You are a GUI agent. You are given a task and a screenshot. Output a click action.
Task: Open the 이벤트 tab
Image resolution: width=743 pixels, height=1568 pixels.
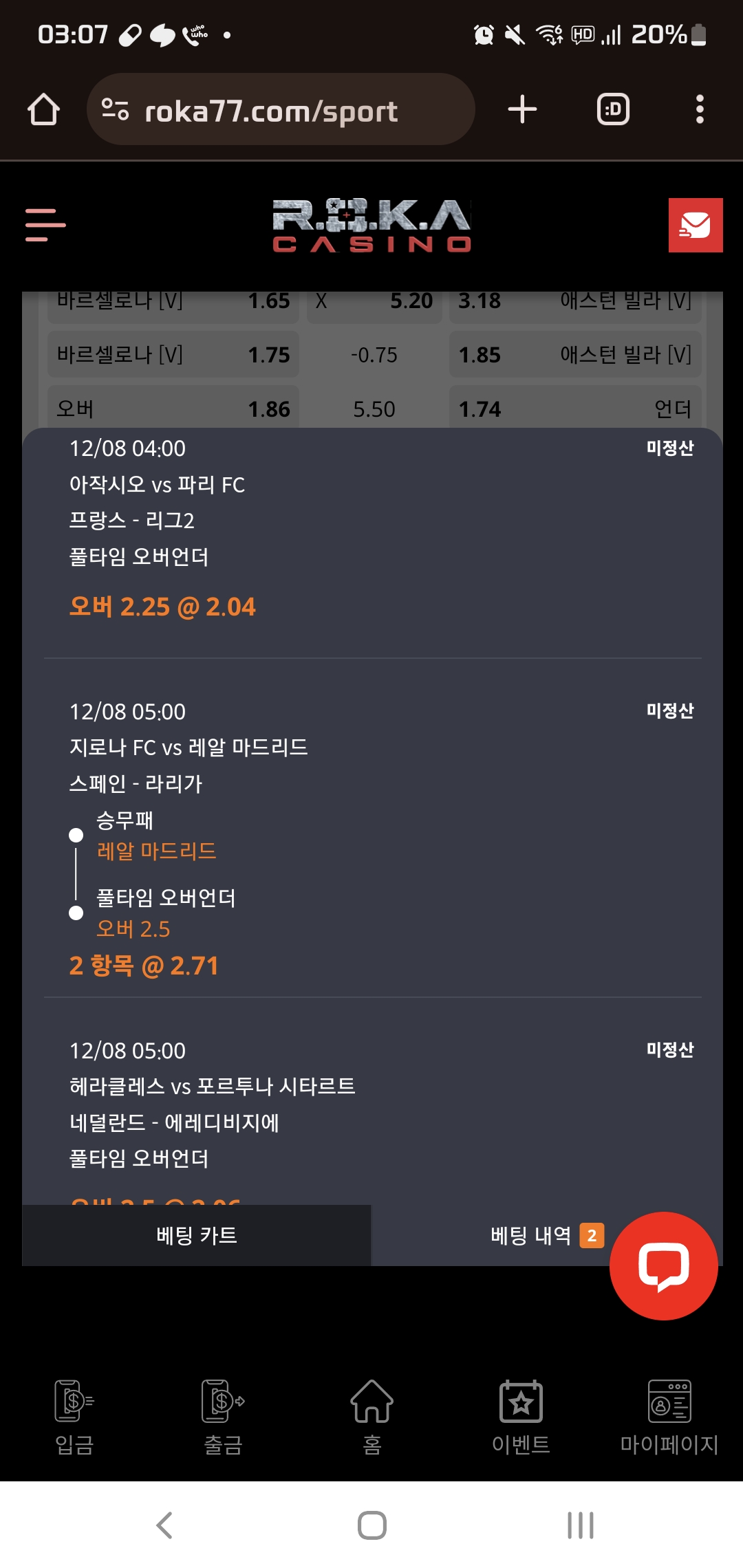point(521,1417)
